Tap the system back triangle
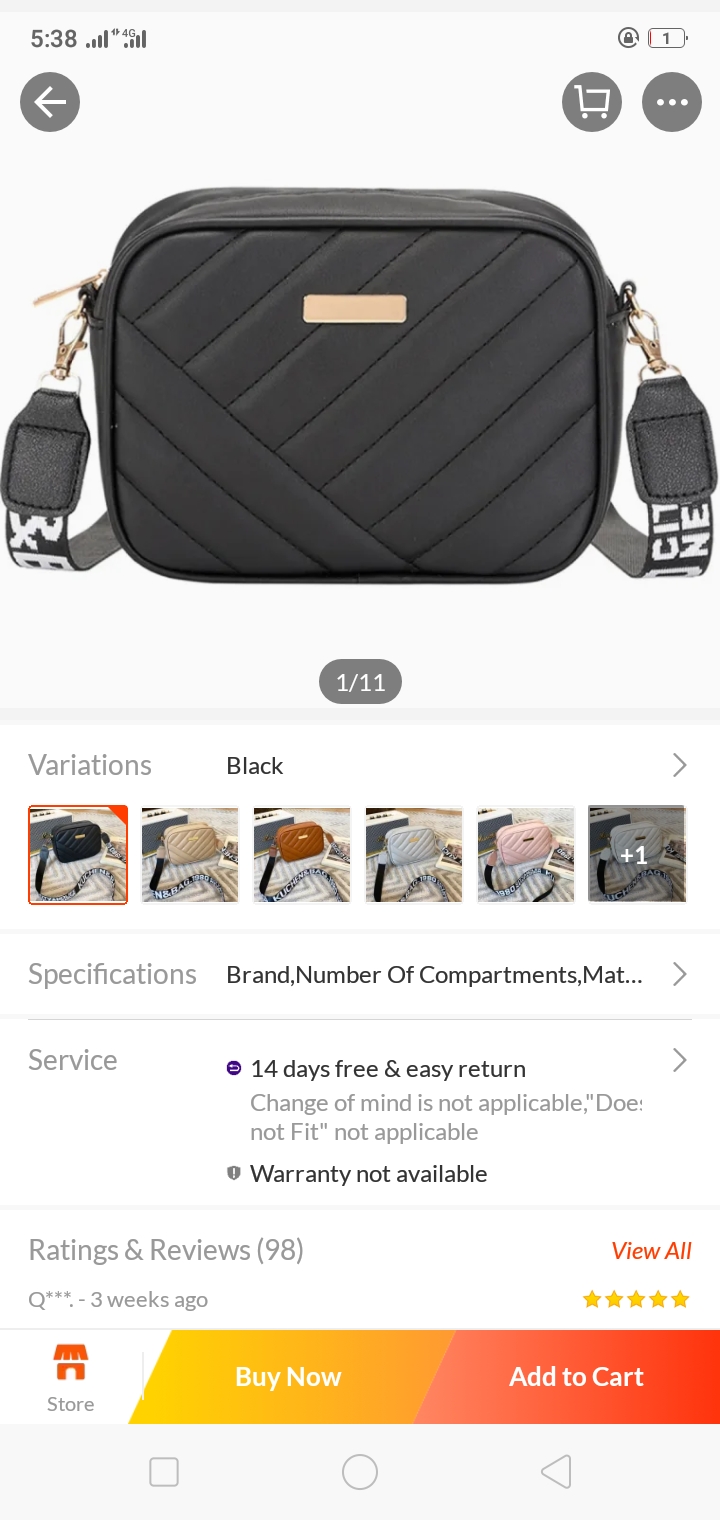The width and height of the screenshot is (720, 1520). [x=556, y=1472]
